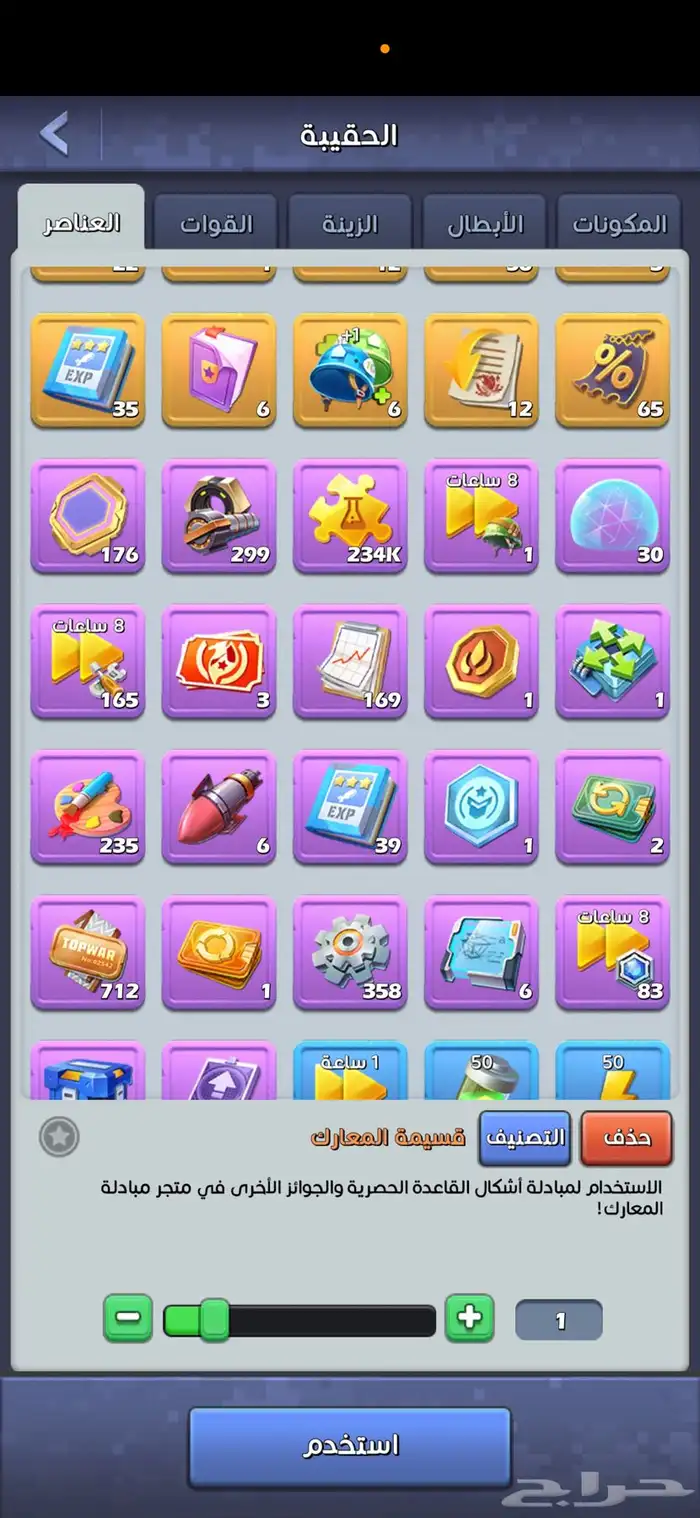Edit the quantity number field

559,1320
